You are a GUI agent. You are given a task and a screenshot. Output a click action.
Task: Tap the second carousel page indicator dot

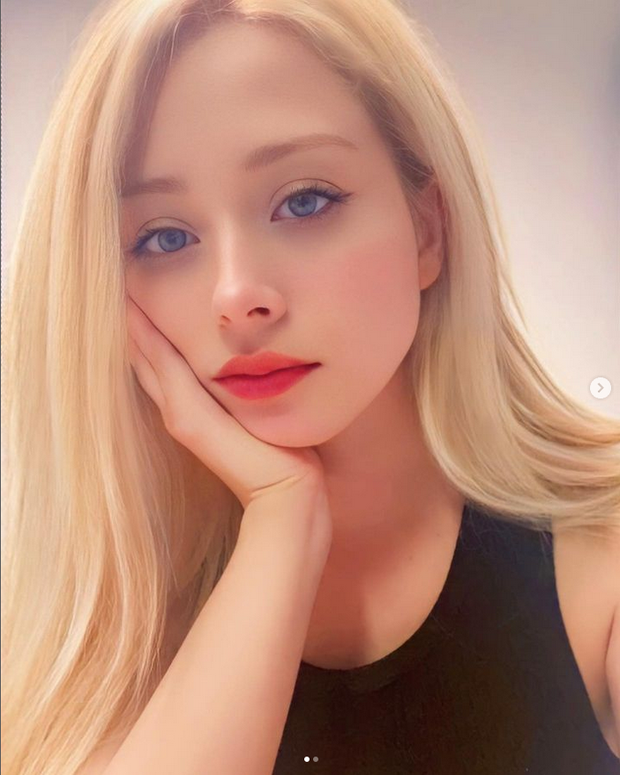[x=316, y=759]
